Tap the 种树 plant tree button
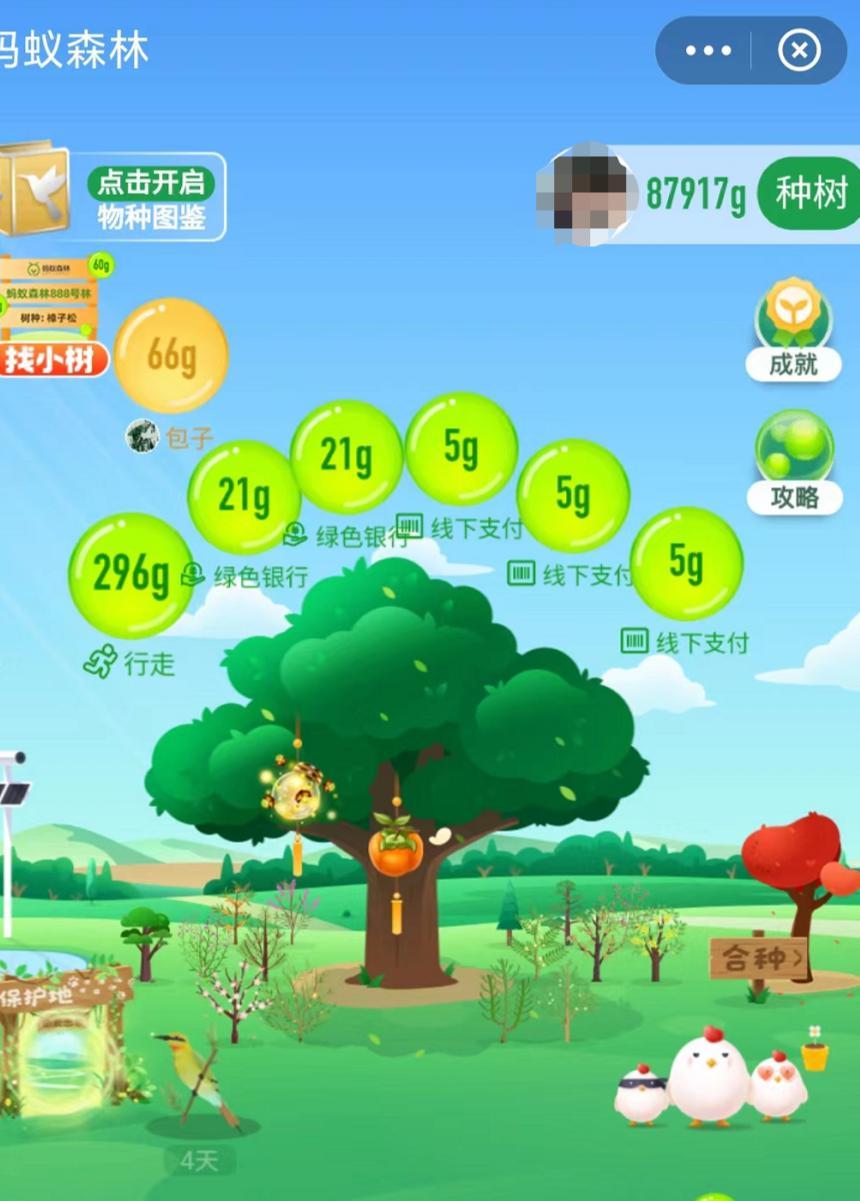The image size is (860, 1201). 810,194
